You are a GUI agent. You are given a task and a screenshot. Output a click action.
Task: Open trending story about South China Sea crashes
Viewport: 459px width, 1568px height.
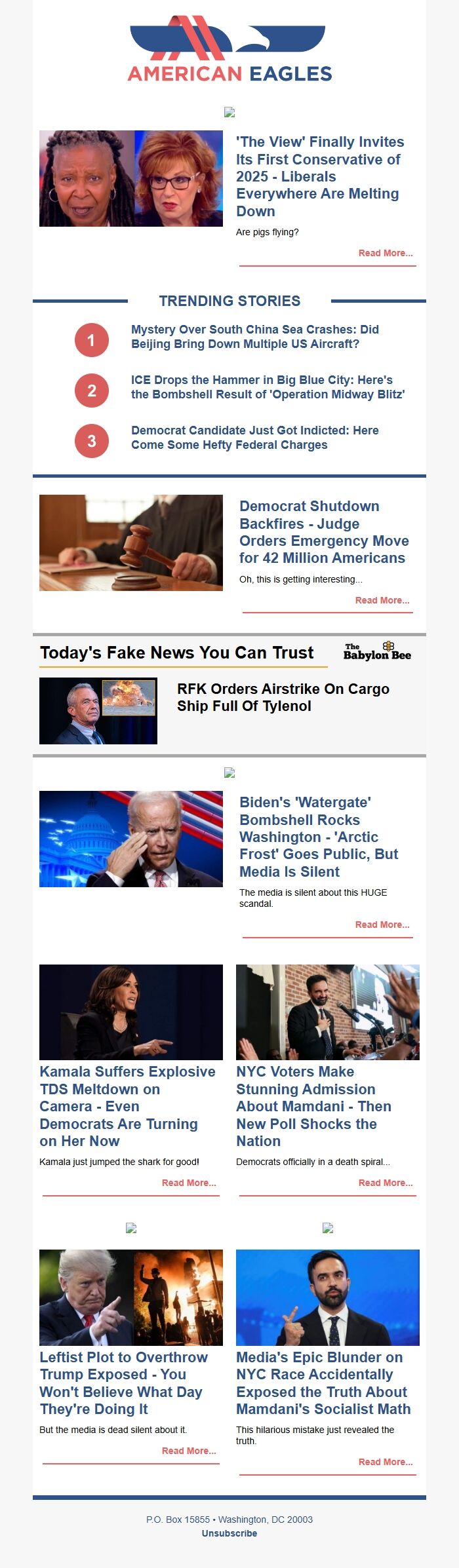254,337
